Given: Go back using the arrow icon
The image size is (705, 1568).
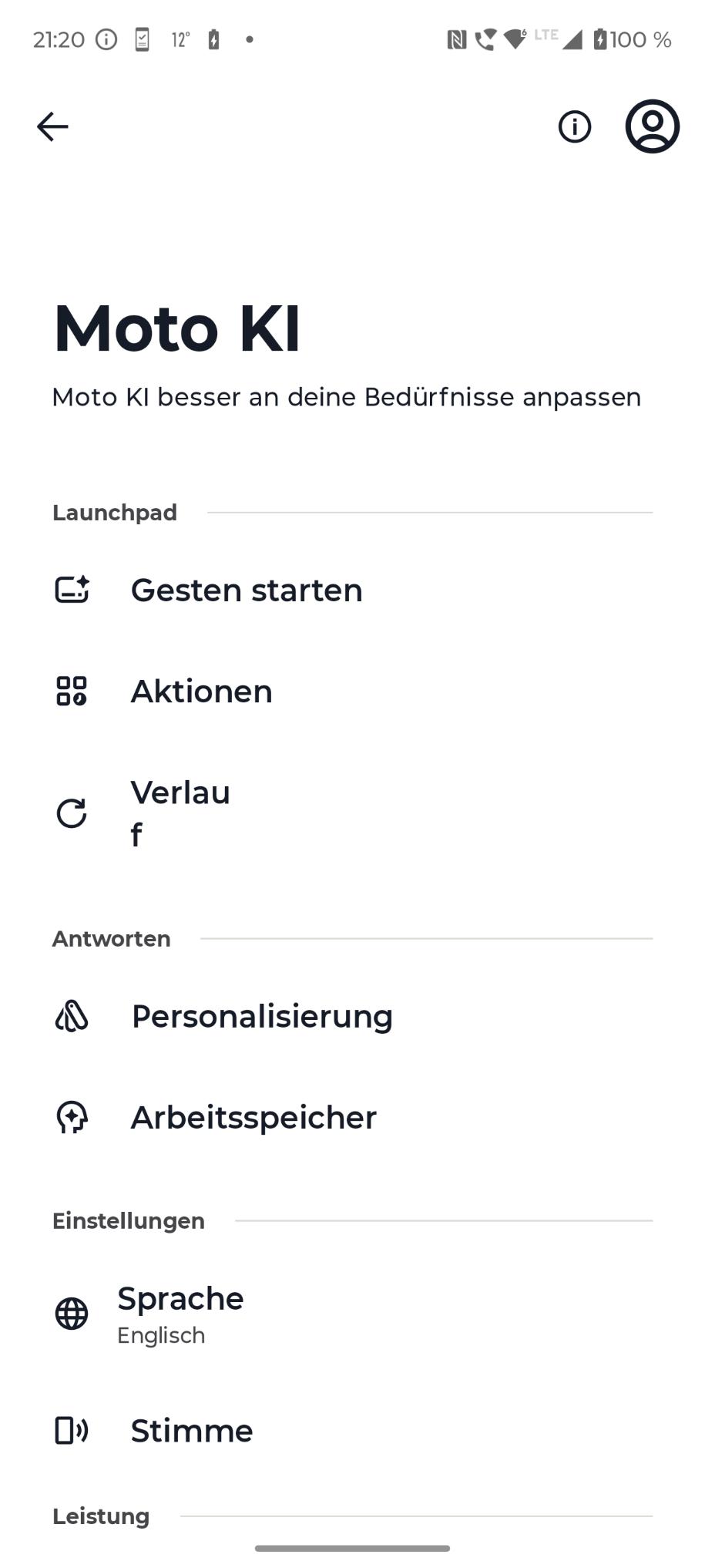Looking at the screenshot, I should tap(52, 126).
